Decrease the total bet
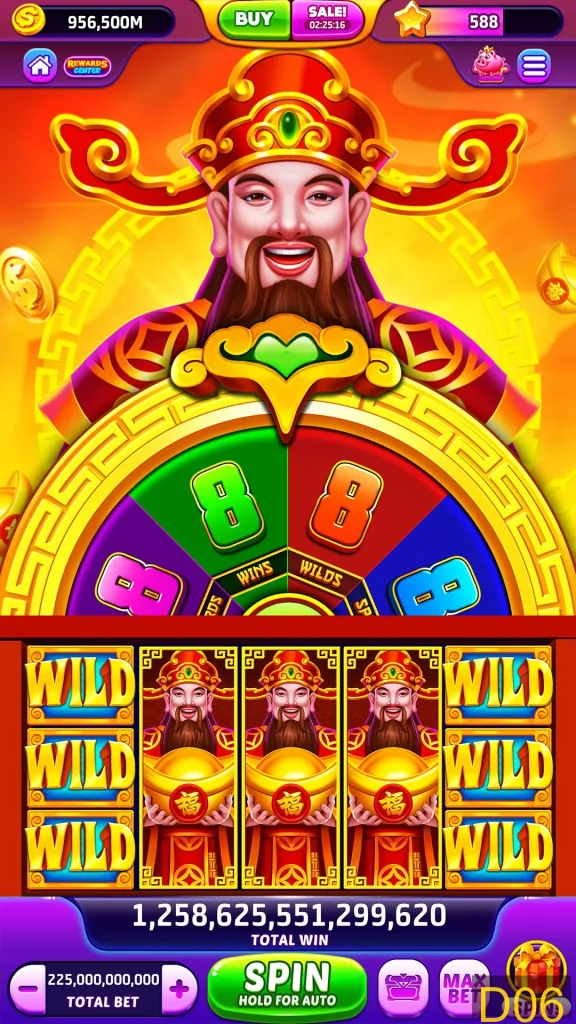The image size is (576, 1024). coord(27,988)
